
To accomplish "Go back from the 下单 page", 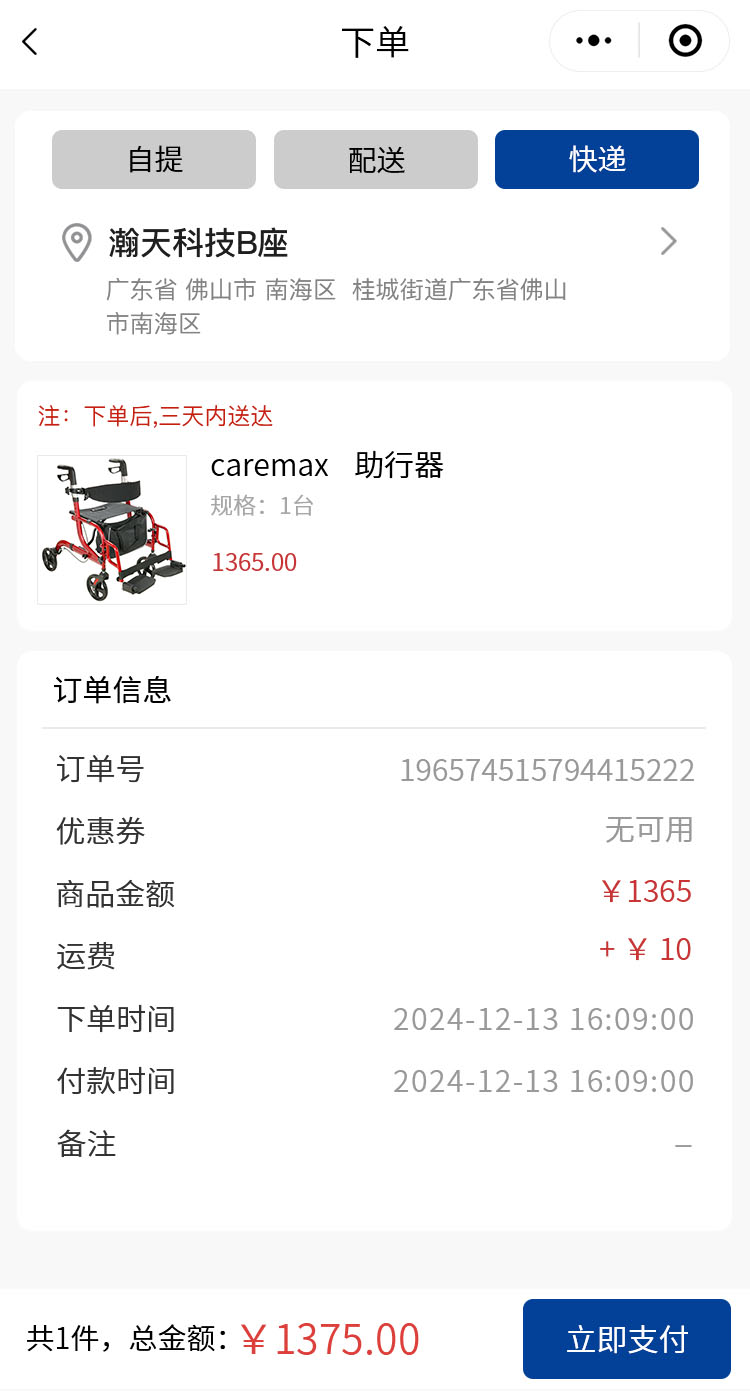I will [x=31, y=42].
